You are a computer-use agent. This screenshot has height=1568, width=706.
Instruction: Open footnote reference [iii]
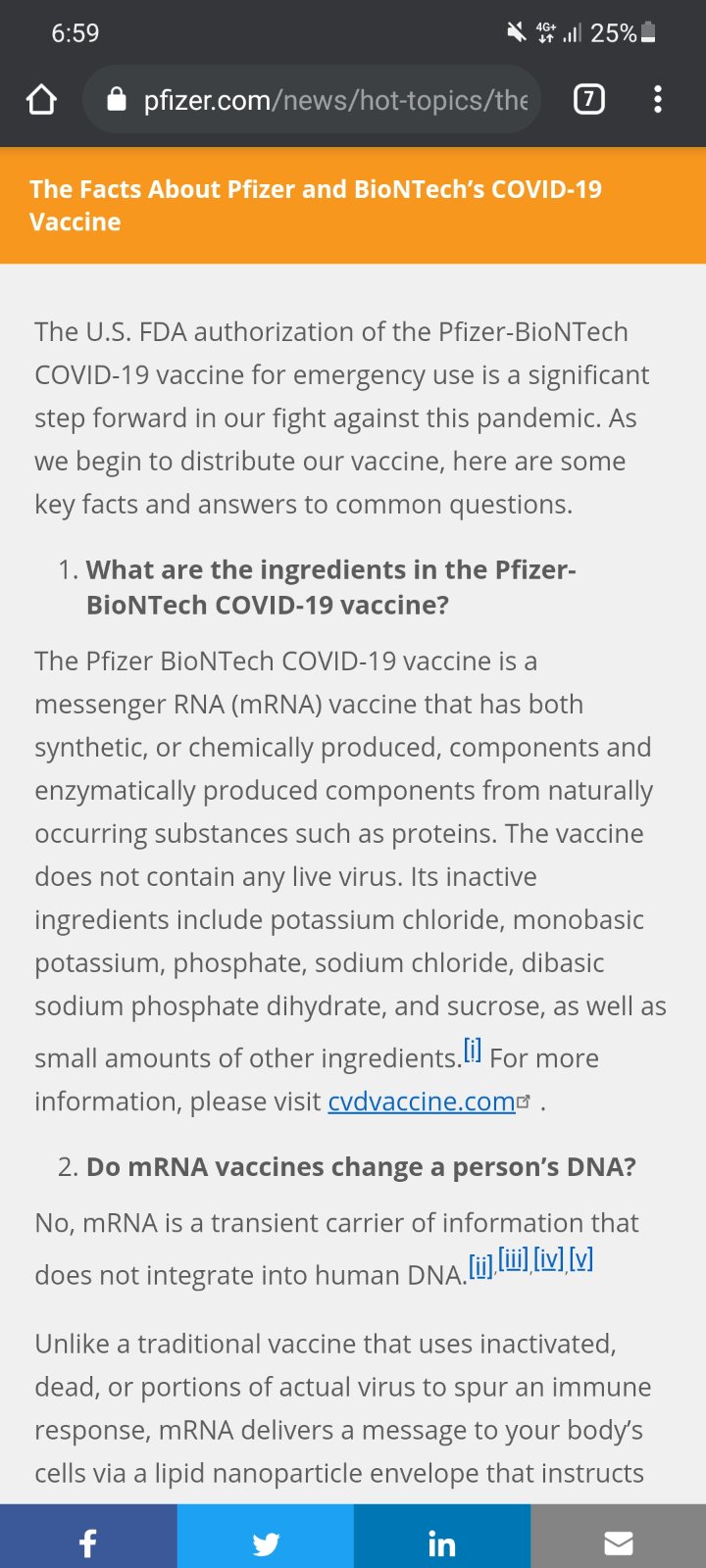(x=514, y=1257)
